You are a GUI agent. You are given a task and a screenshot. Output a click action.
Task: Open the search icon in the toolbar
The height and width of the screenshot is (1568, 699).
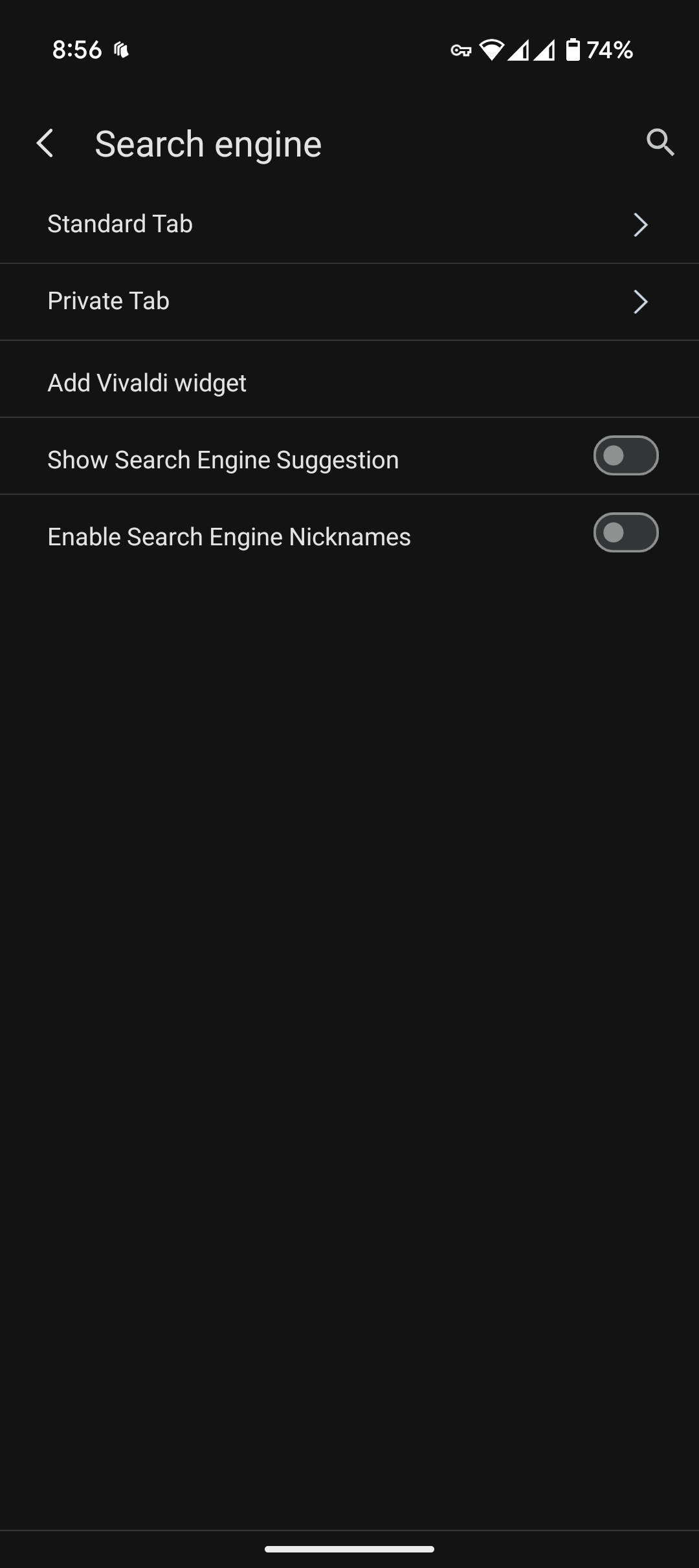pyautogui.click(x=660, y=142)
